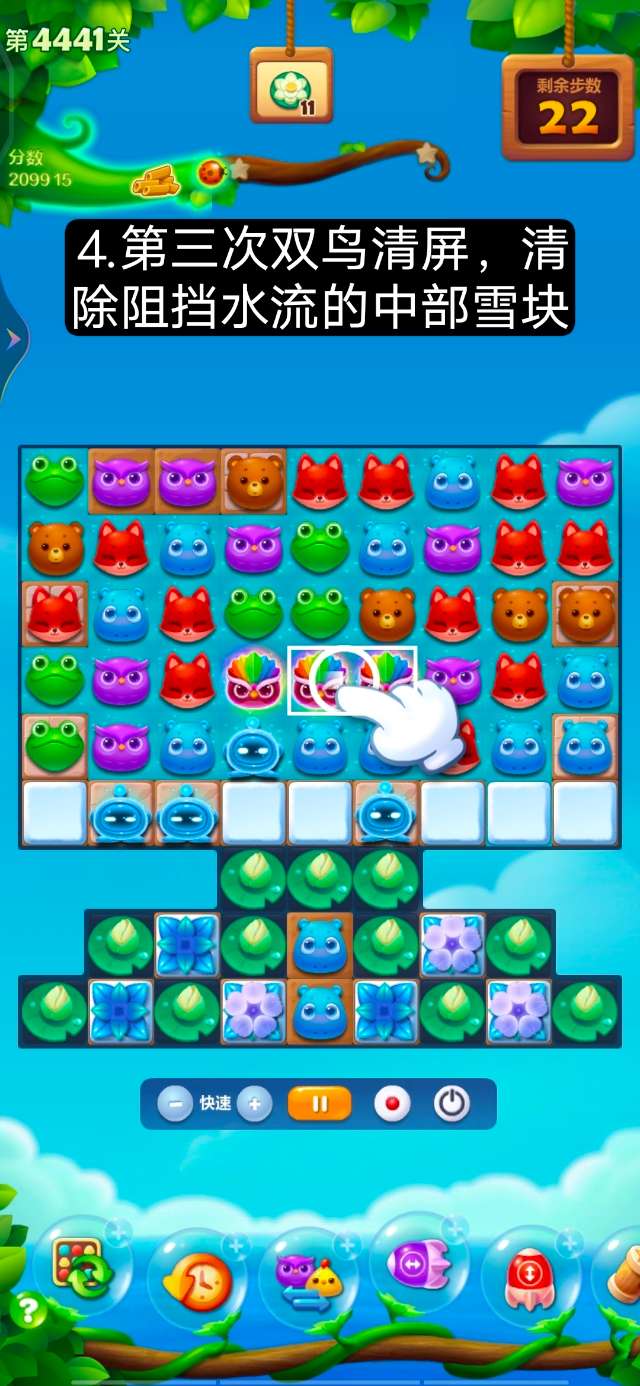Tap the power button to exit
Image resolution: width=640 pixels, height=1386 pixels.
[x=451, y=1104]
